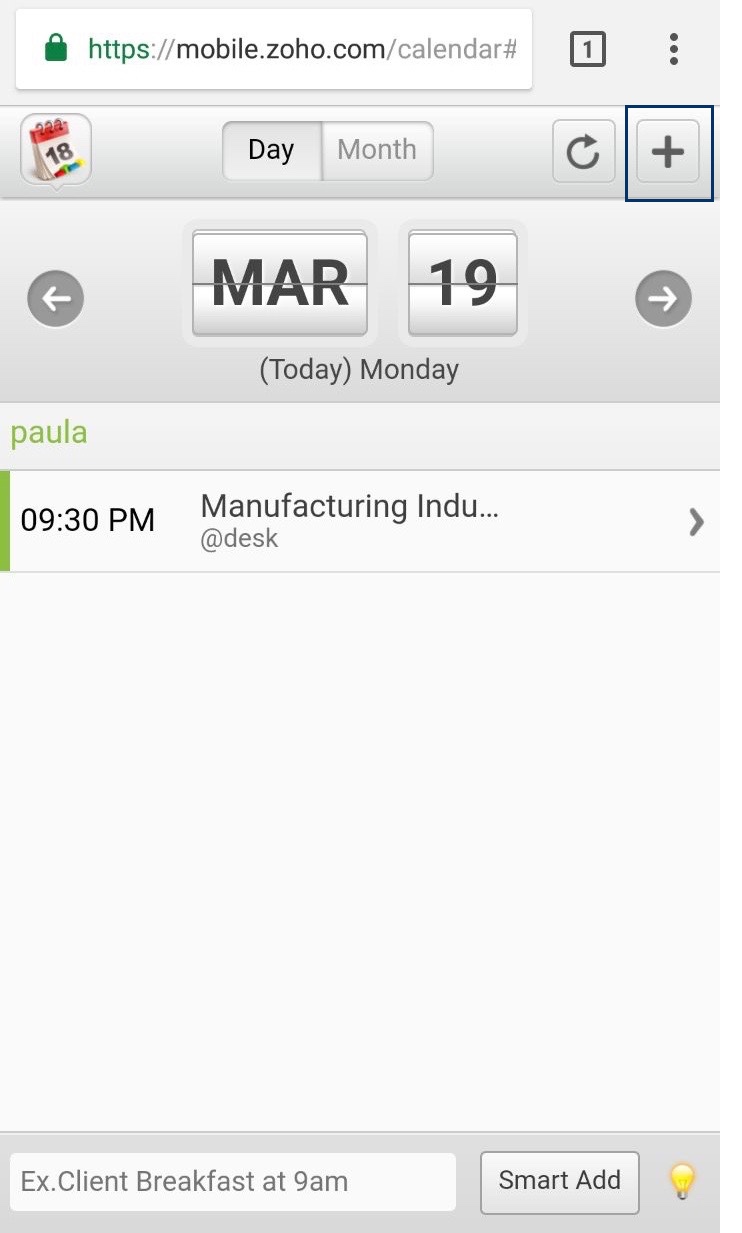Open the calendar app icon menu
The width and height of the screenshot is (742, 1233).
tap(56, 150)
